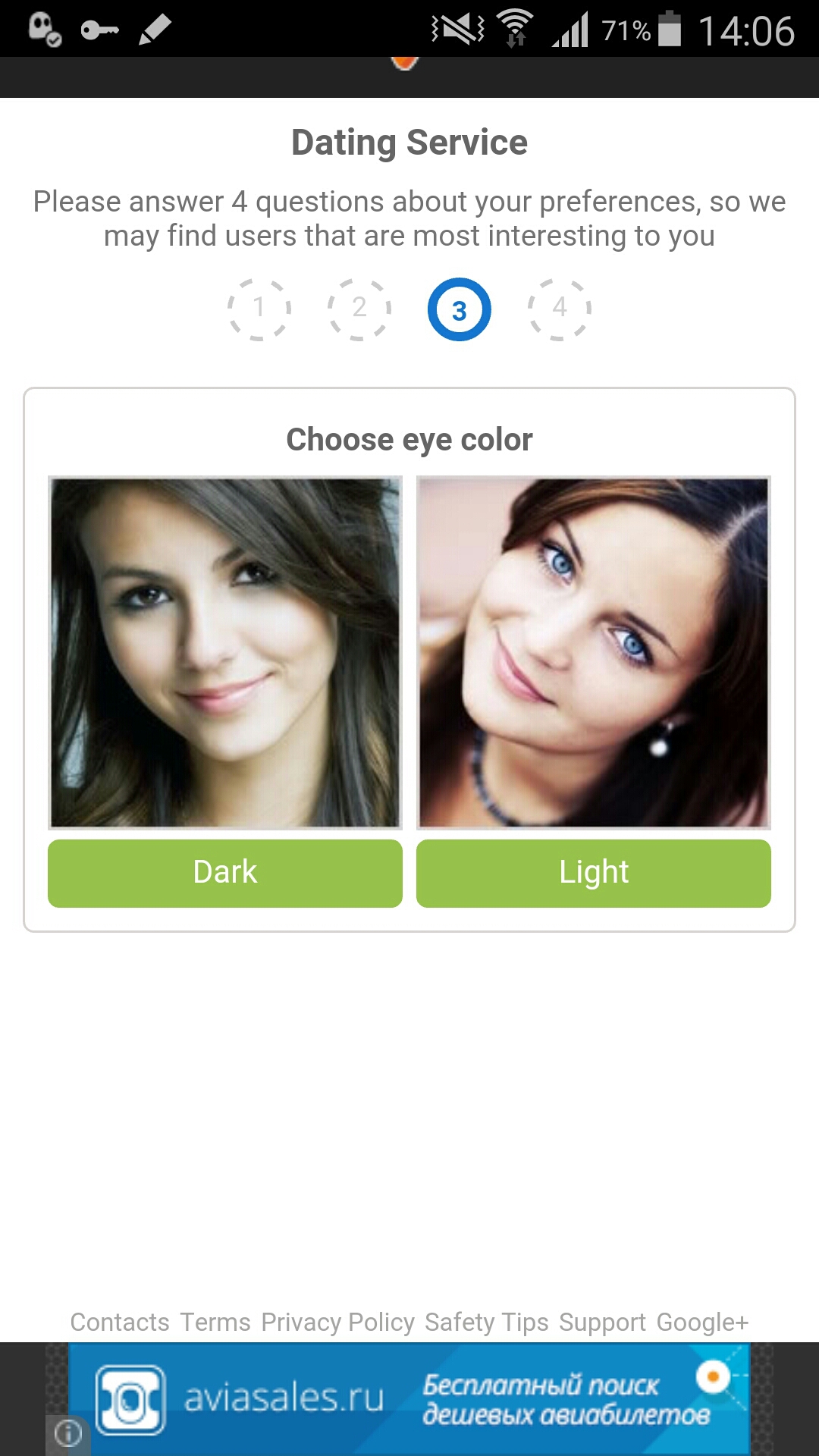Select question step 1 indicator
819x1456 pixels.
(x=259, y=308)
